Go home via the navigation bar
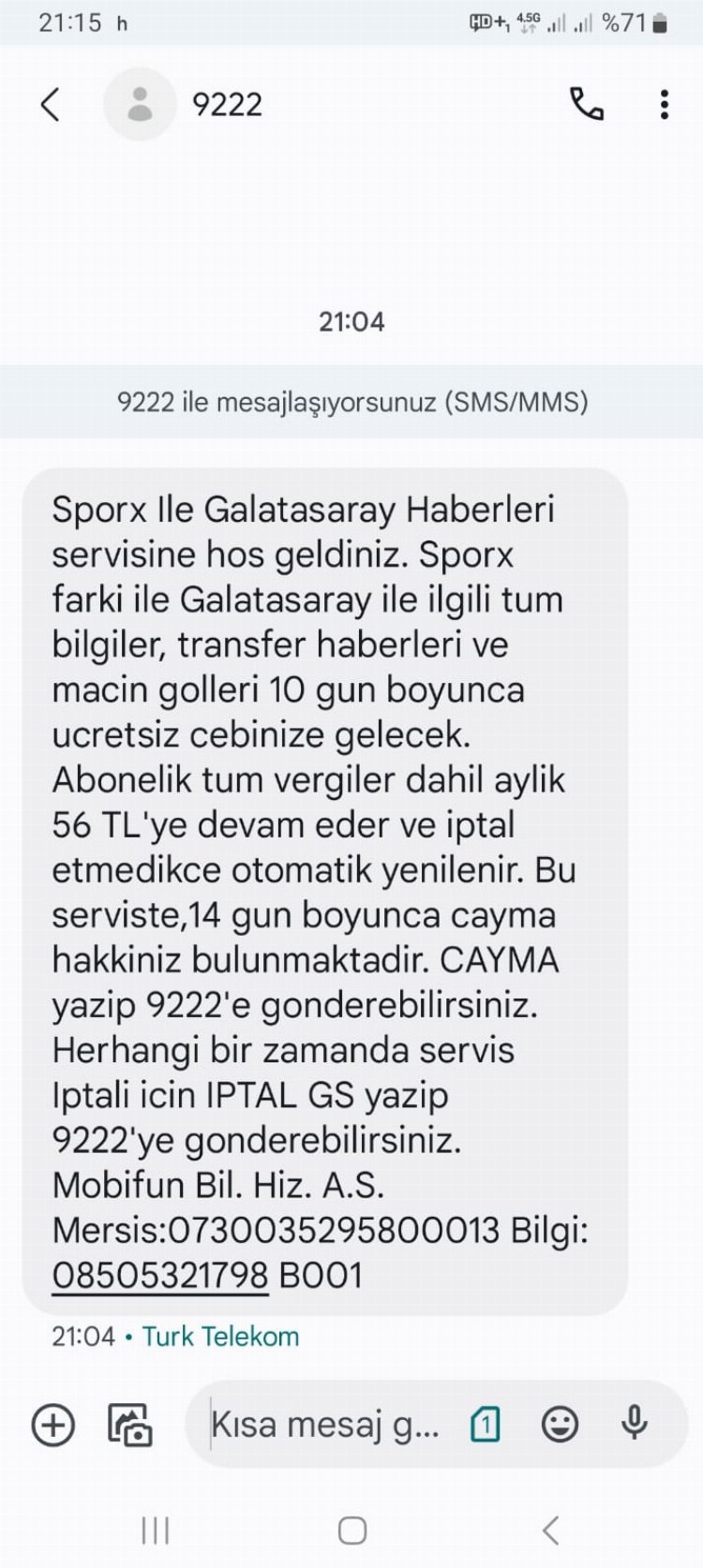Image resolution: width=703 pixels, height=1568 pixels. (x=351, y=1531)
